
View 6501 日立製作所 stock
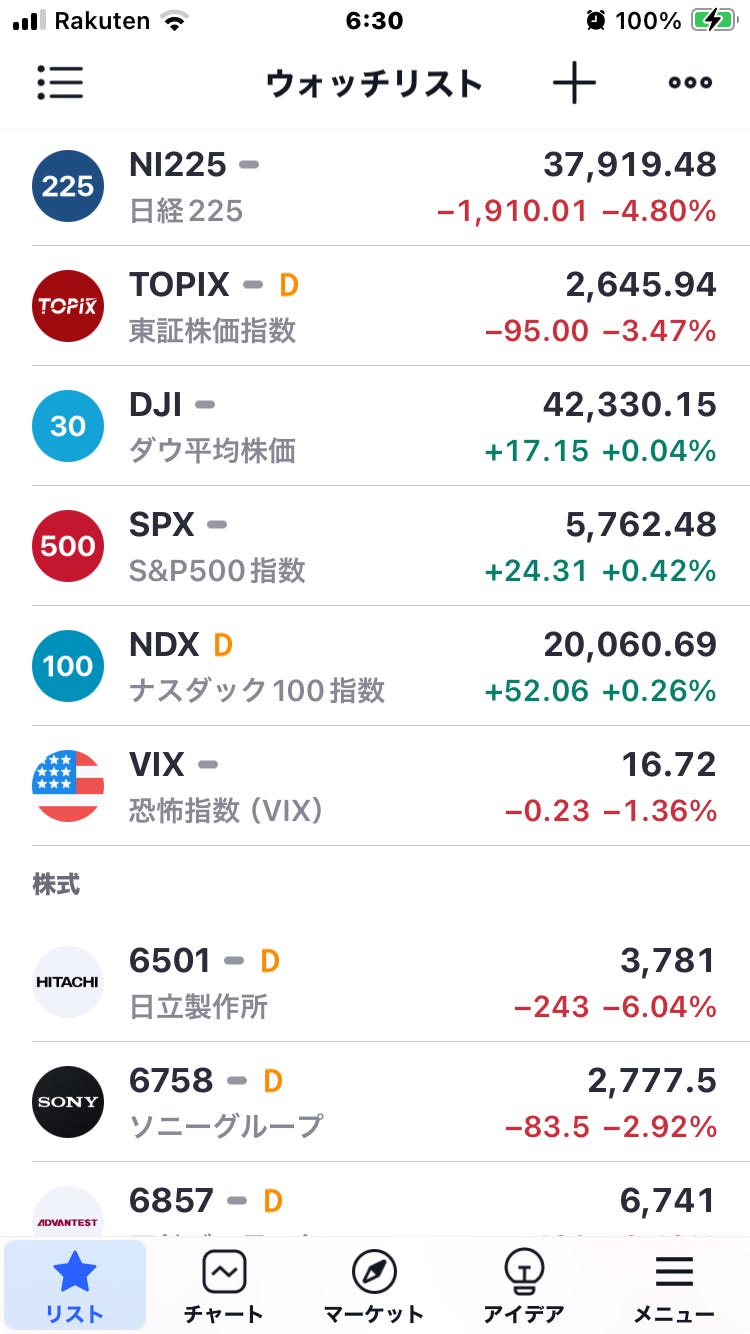pos(375,982)
